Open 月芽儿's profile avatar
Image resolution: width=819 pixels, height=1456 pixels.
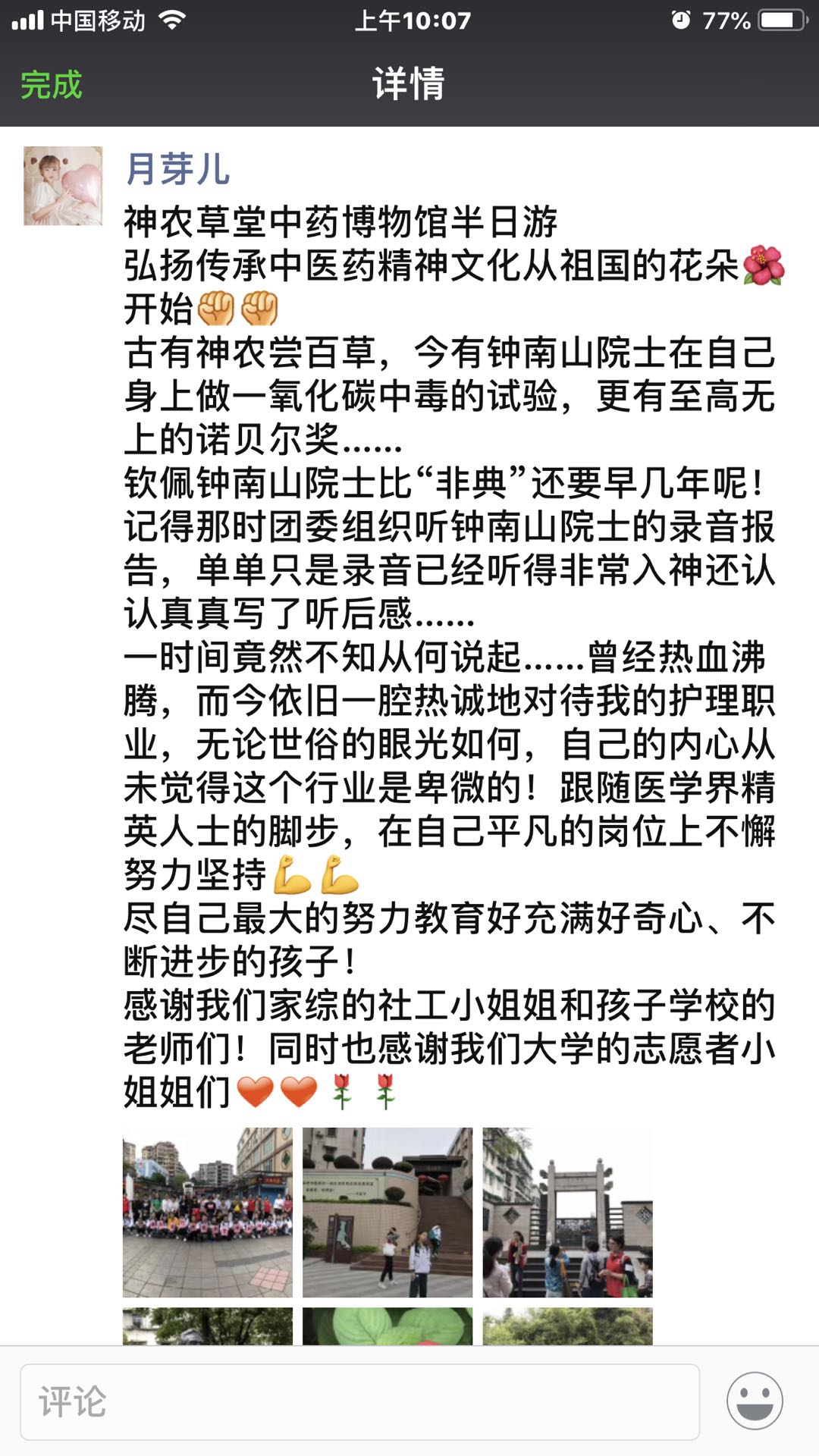[x=63, y=186]
